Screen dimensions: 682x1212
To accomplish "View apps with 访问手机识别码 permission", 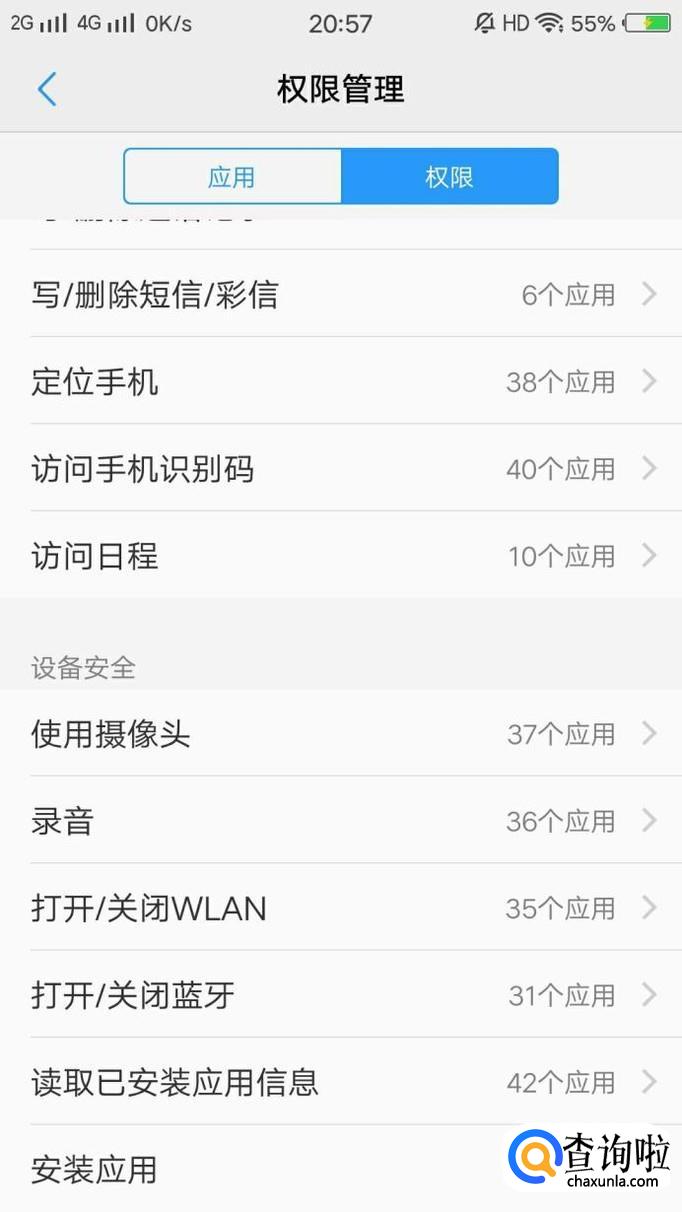I will point(341,468).
